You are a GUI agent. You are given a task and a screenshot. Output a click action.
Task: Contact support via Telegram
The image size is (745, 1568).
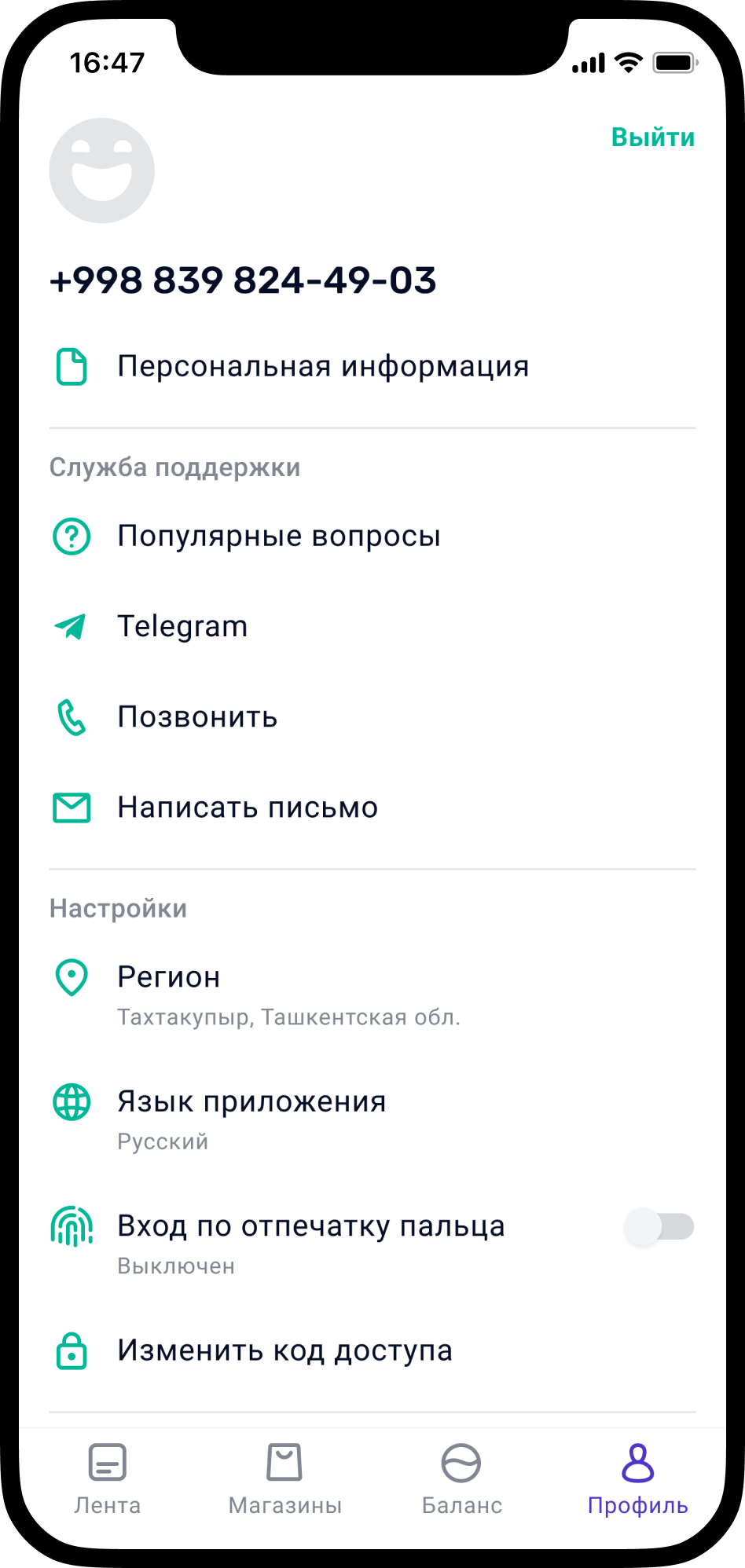pyautogui.click(x=182, y=627)
